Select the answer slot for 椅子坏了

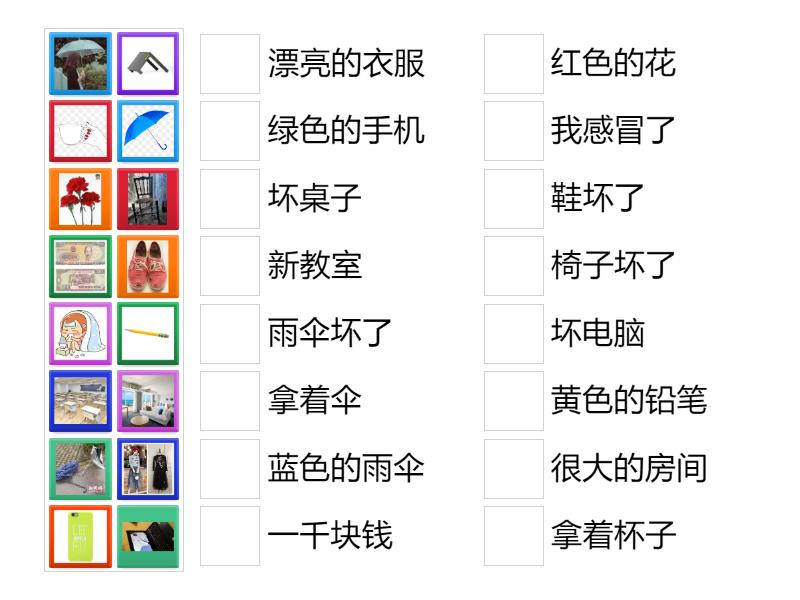click(x=513, y=266)
